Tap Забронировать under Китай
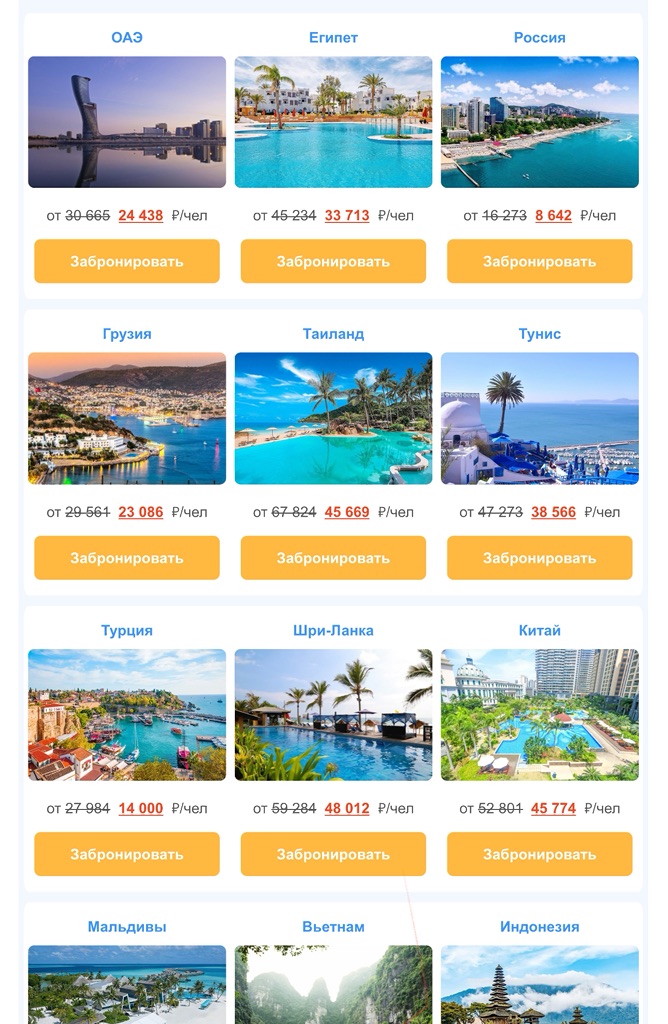This screenshot has width=668, height=1024. pyautogui.click(x=539, y=854)
